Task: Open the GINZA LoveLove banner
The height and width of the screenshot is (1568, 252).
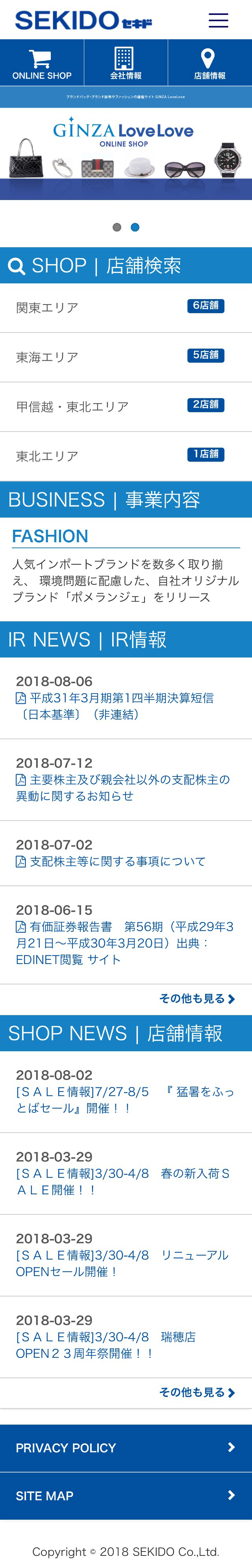Action: [x=126, y=153]
